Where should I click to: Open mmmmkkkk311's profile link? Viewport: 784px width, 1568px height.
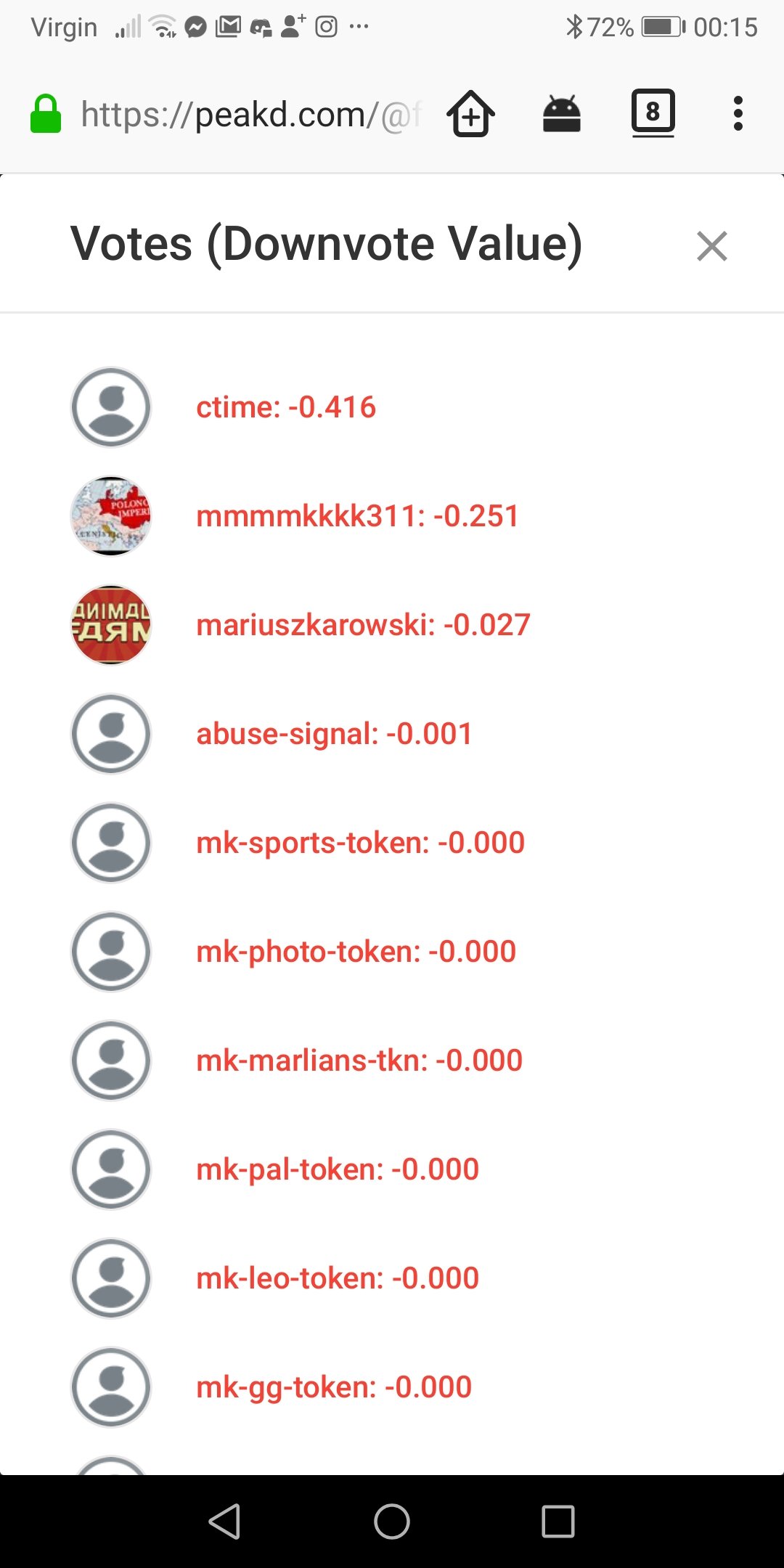pyautogui.click(x=358, y=516)
